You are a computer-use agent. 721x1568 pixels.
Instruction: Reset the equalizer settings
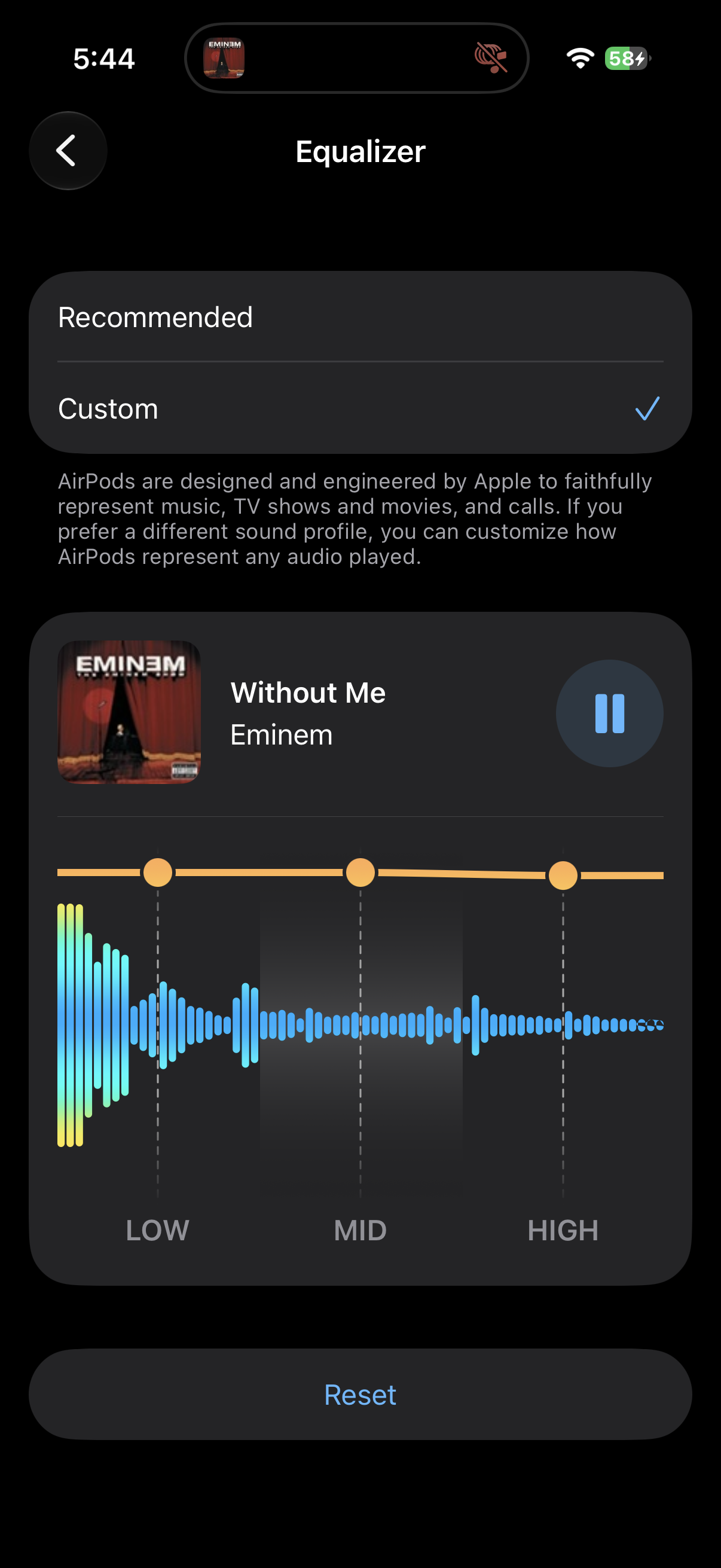360,1394
